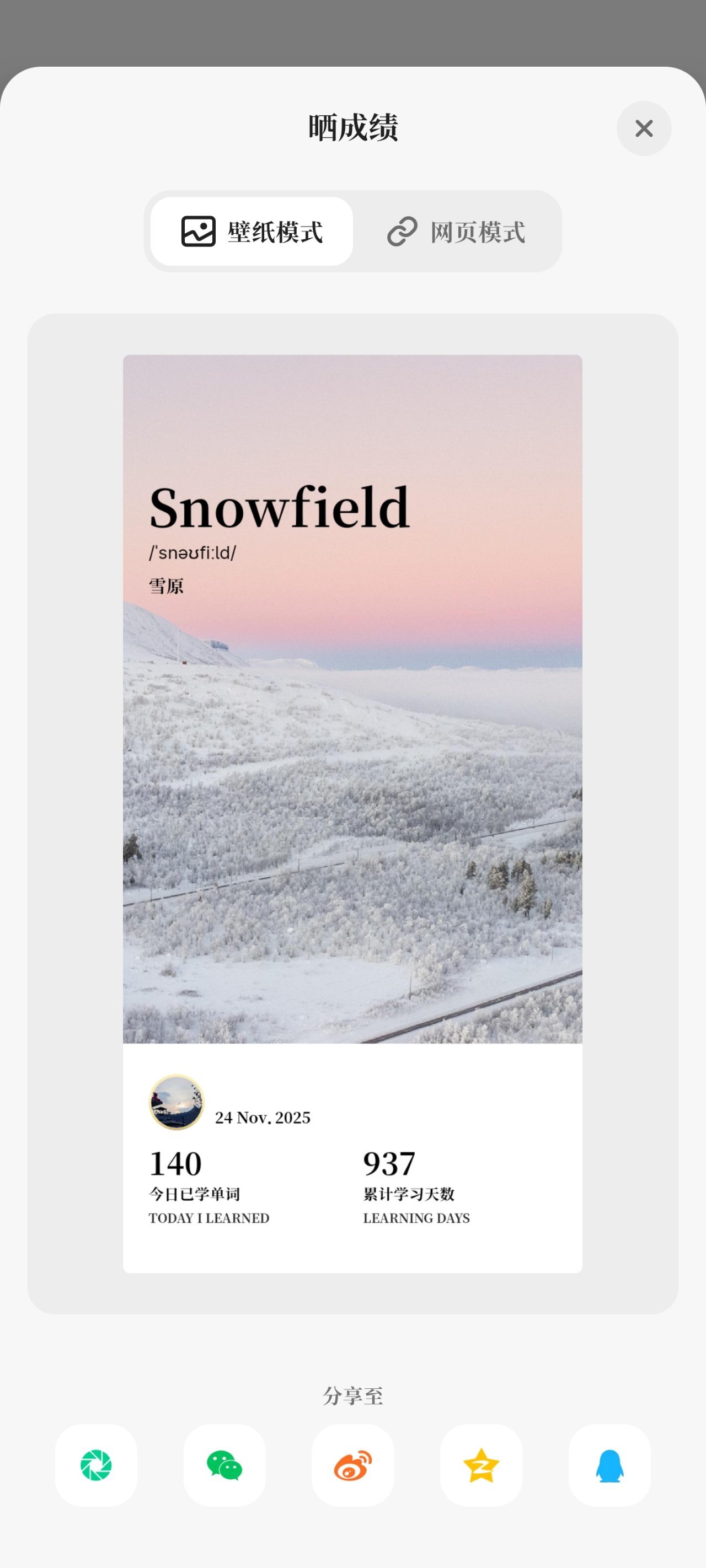This screenshot has width=706, height=1568.
Task: Share the card to Weibo
Action: pyautogui.click(x=352, y=1465)
